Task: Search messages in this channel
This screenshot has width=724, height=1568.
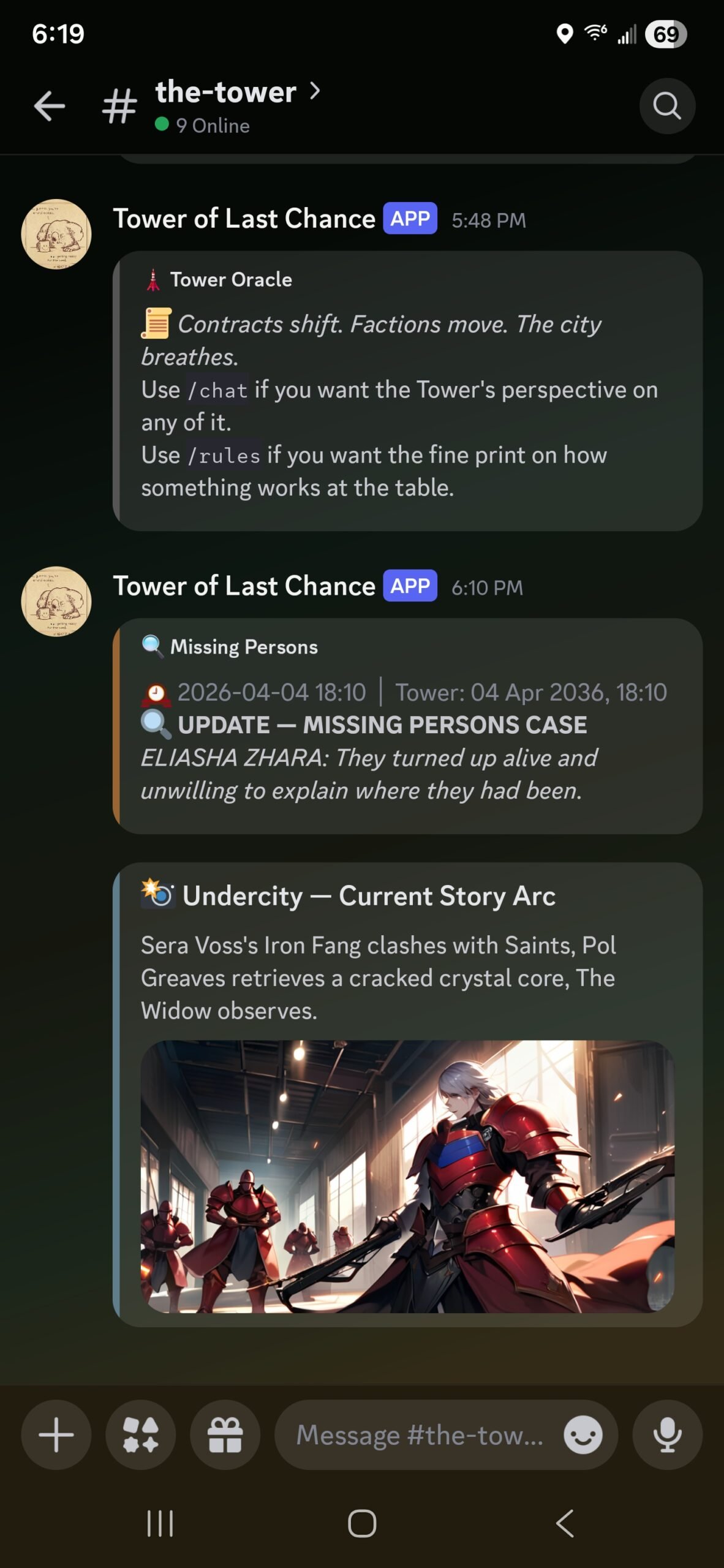Action: (x=666, y=106)
